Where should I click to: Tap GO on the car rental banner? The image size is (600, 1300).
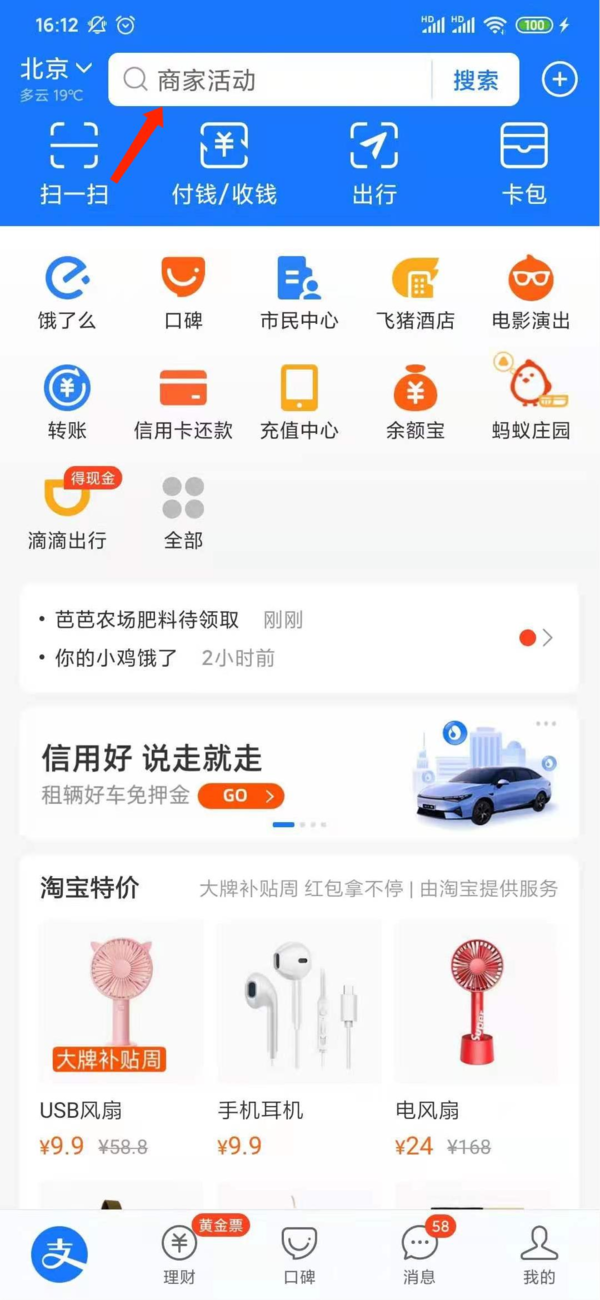[241, 796]
